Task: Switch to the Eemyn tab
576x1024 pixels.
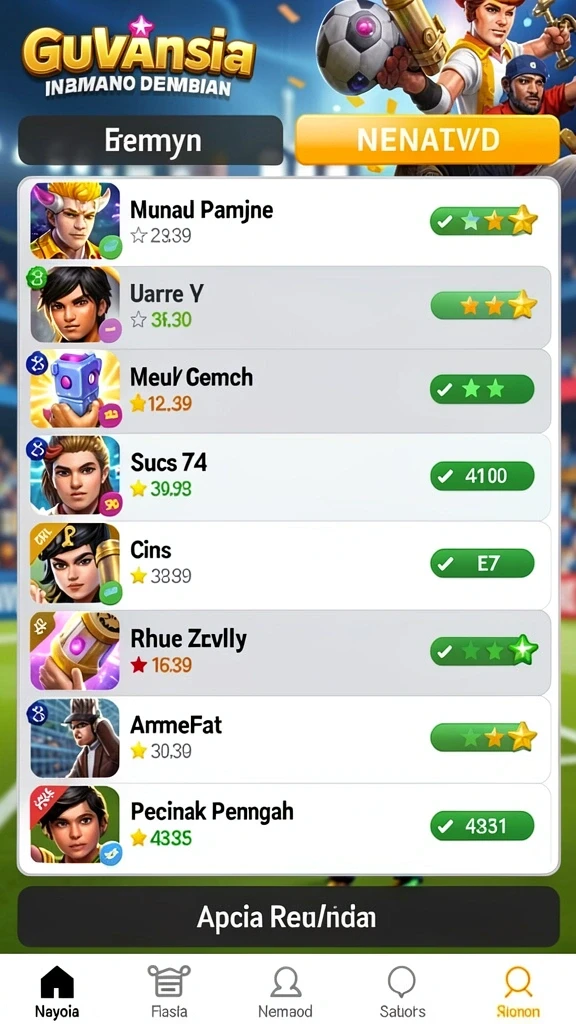Action: click(x=150, y=140)
